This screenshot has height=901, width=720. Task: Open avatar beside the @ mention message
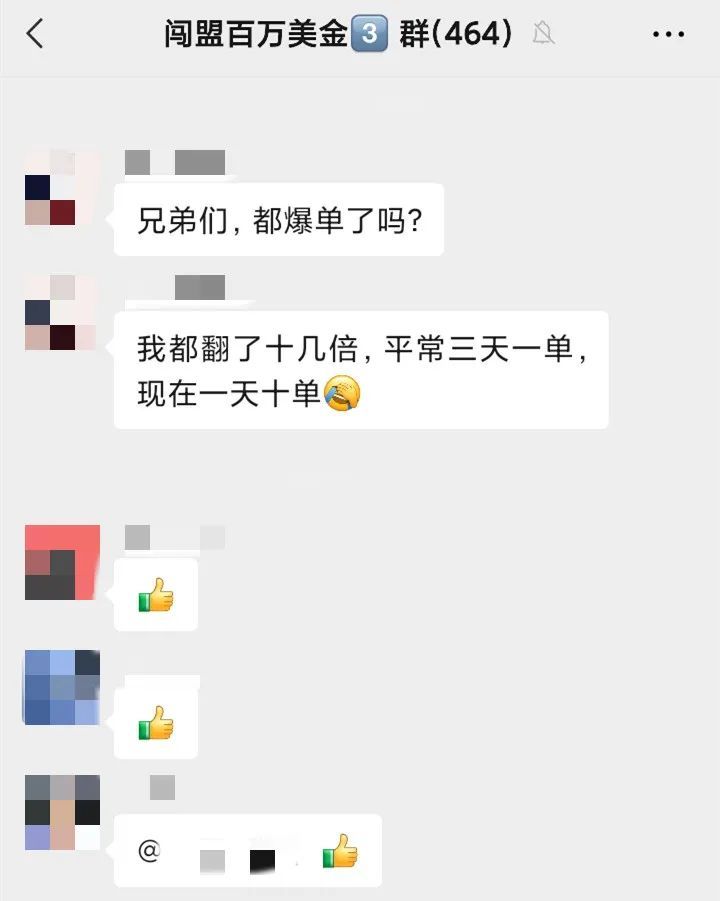(x=62, y=812)
